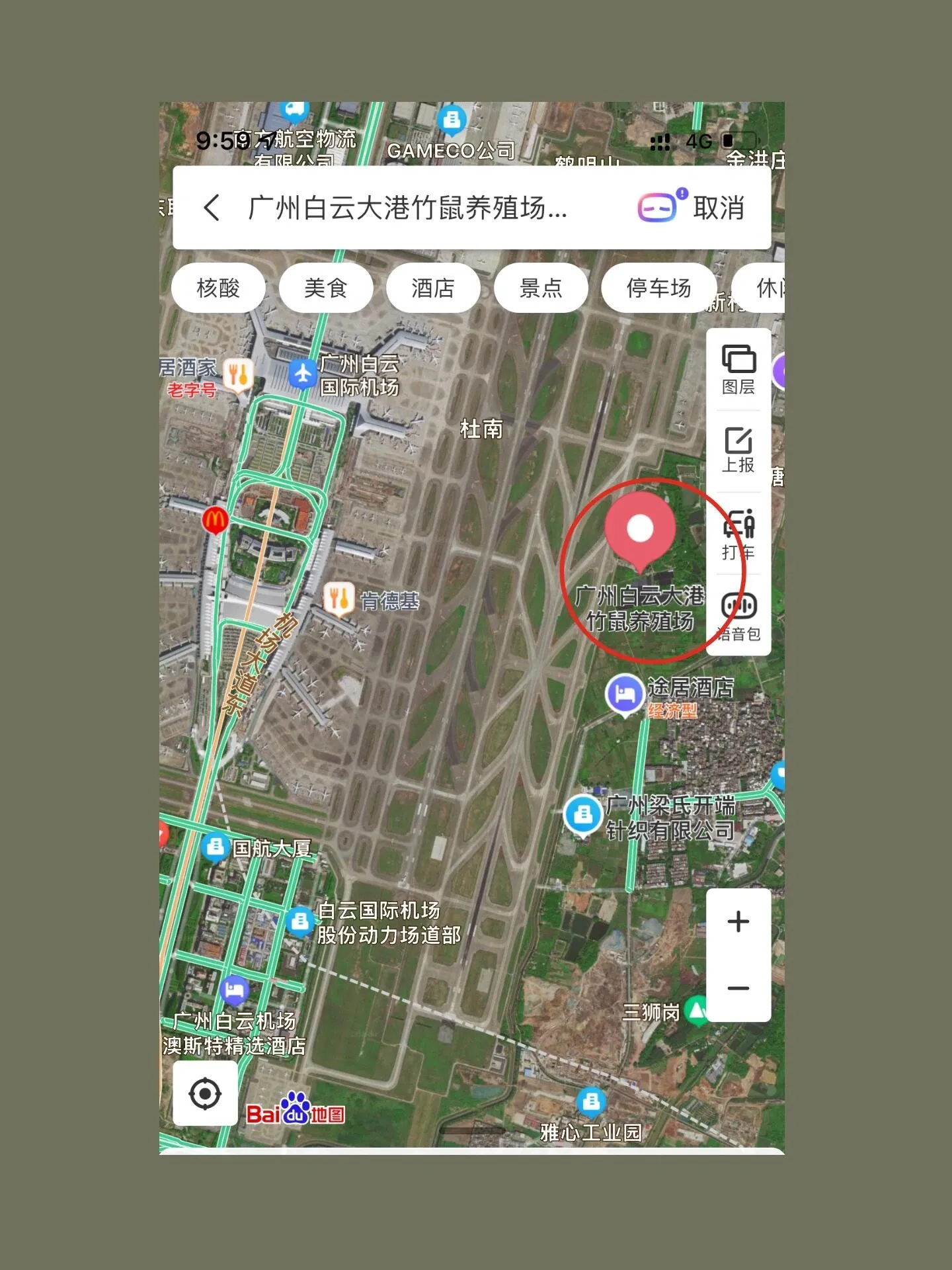Select the 美食 chip
952x1270 pixels.
[325, 288]
